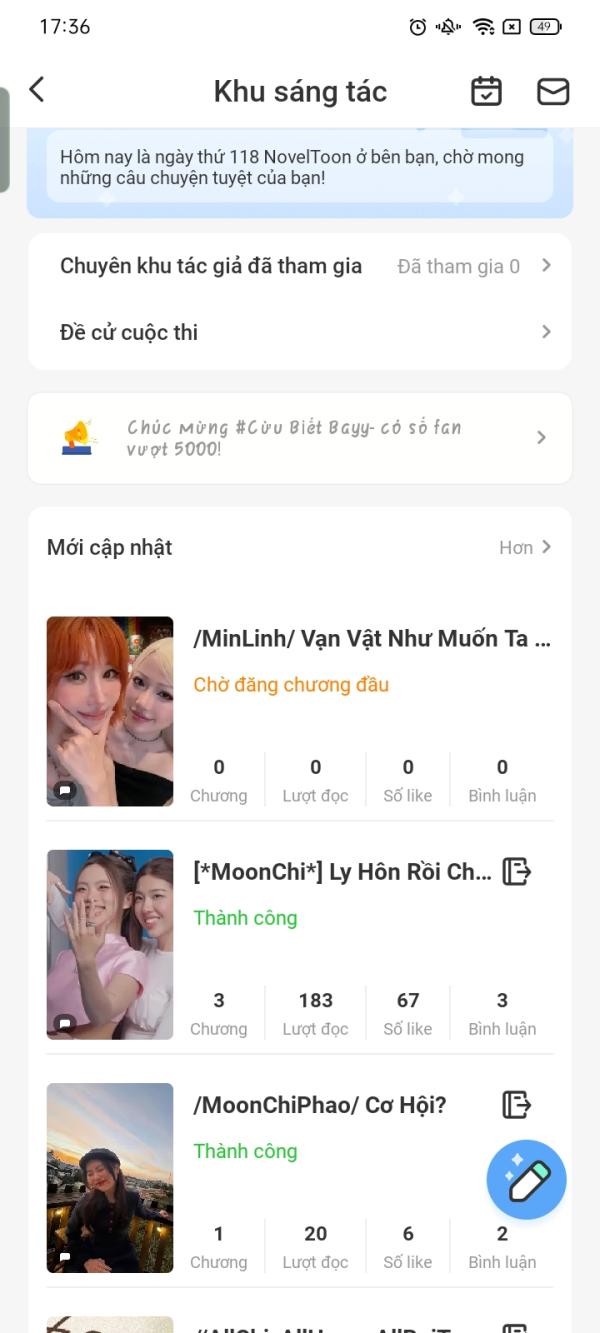Screen dimensions: 600x1333
Task: Open Chuyên khu tác giả đã tham gia
Action: tap(300, 266)
